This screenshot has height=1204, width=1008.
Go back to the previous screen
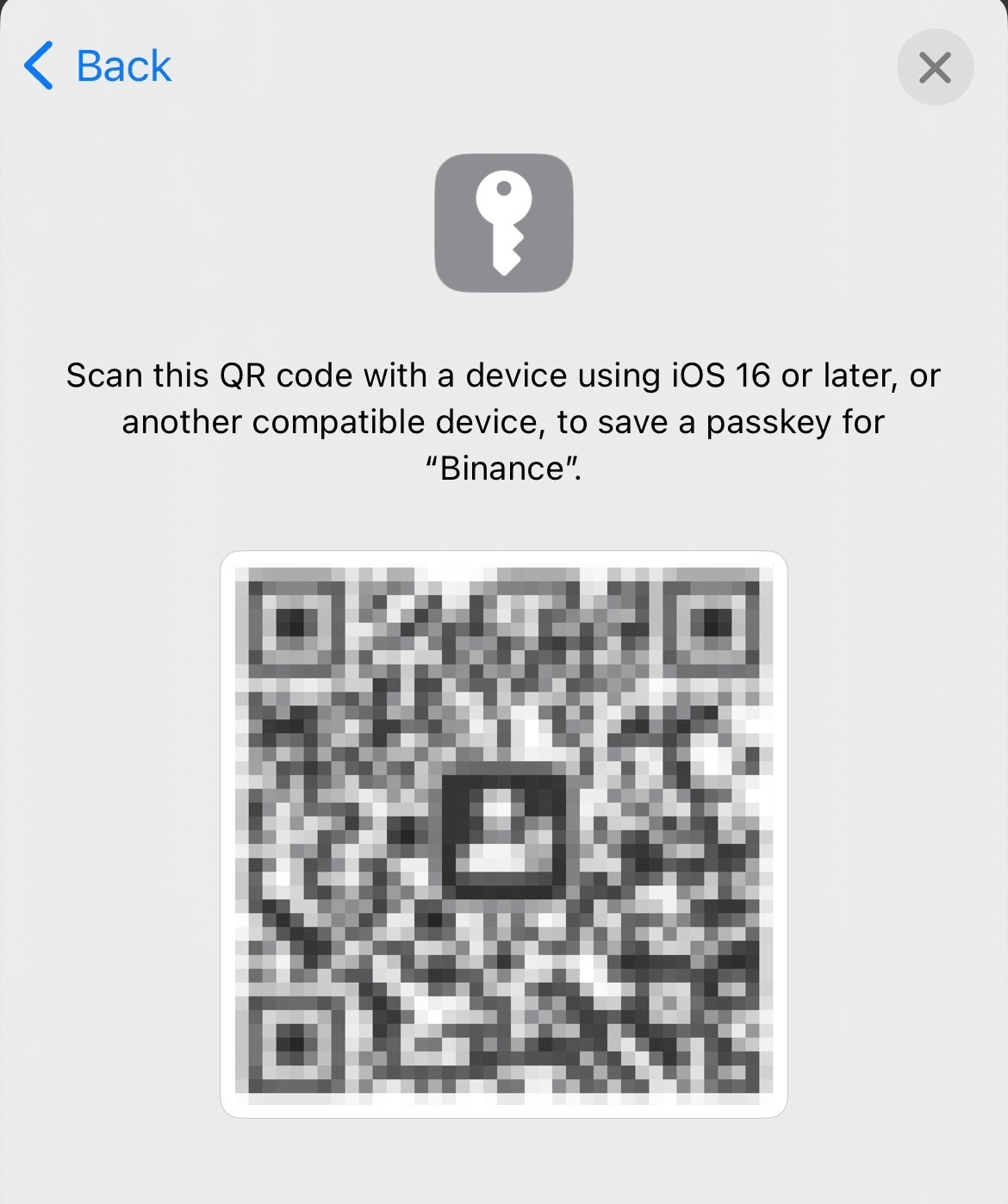click(98, 66)
